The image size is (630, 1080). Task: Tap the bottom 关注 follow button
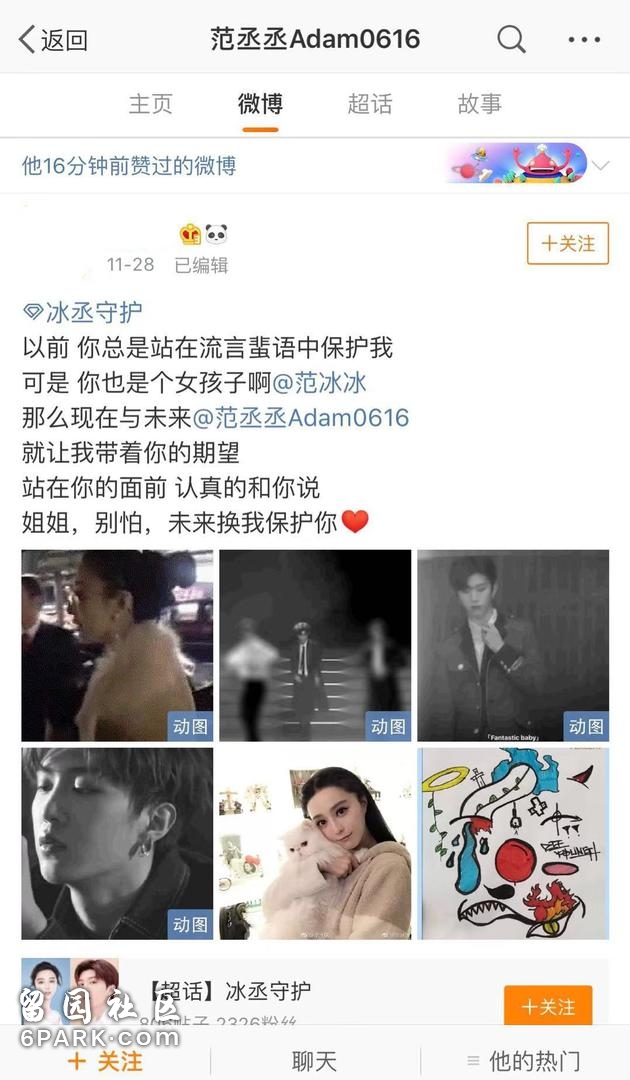pos(105,1061)
